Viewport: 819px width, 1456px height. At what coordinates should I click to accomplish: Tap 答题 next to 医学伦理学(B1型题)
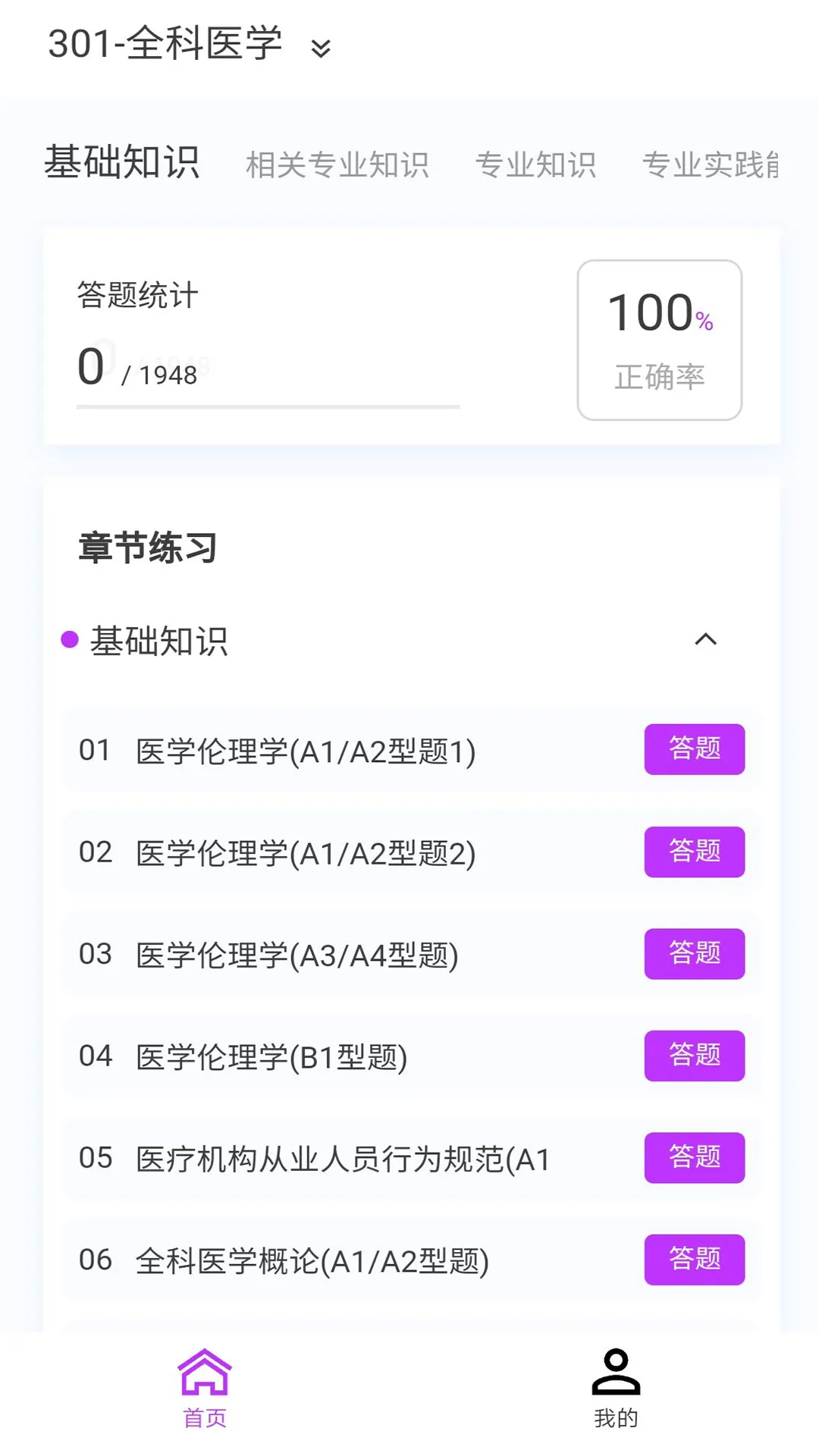694,1056
